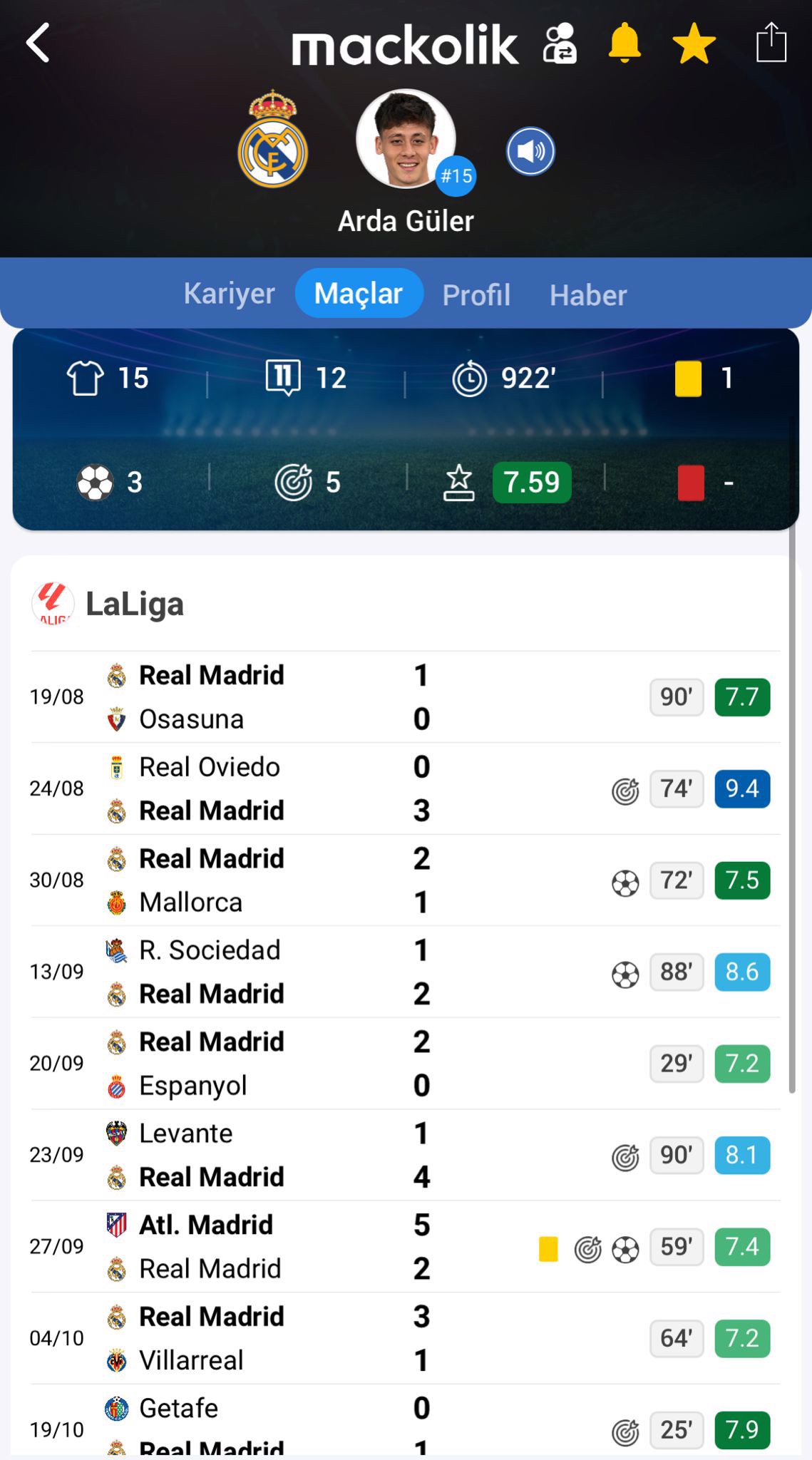The height and width of the screenshot is (1460, 812).
Task: Switch to the Kariyer tab
Action: (x=229, y=294)
